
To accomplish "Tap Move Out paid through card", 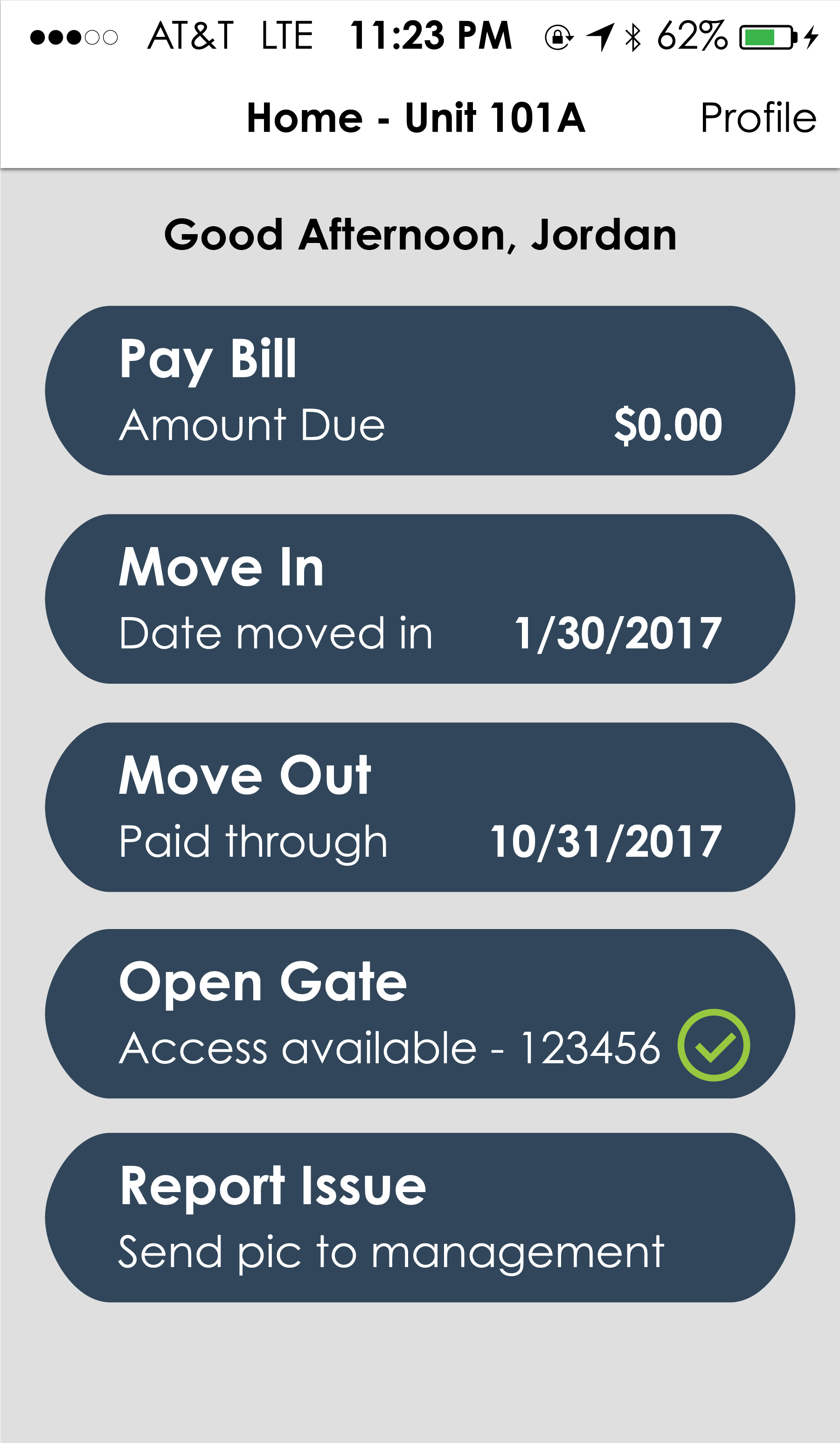I will 420,807.
